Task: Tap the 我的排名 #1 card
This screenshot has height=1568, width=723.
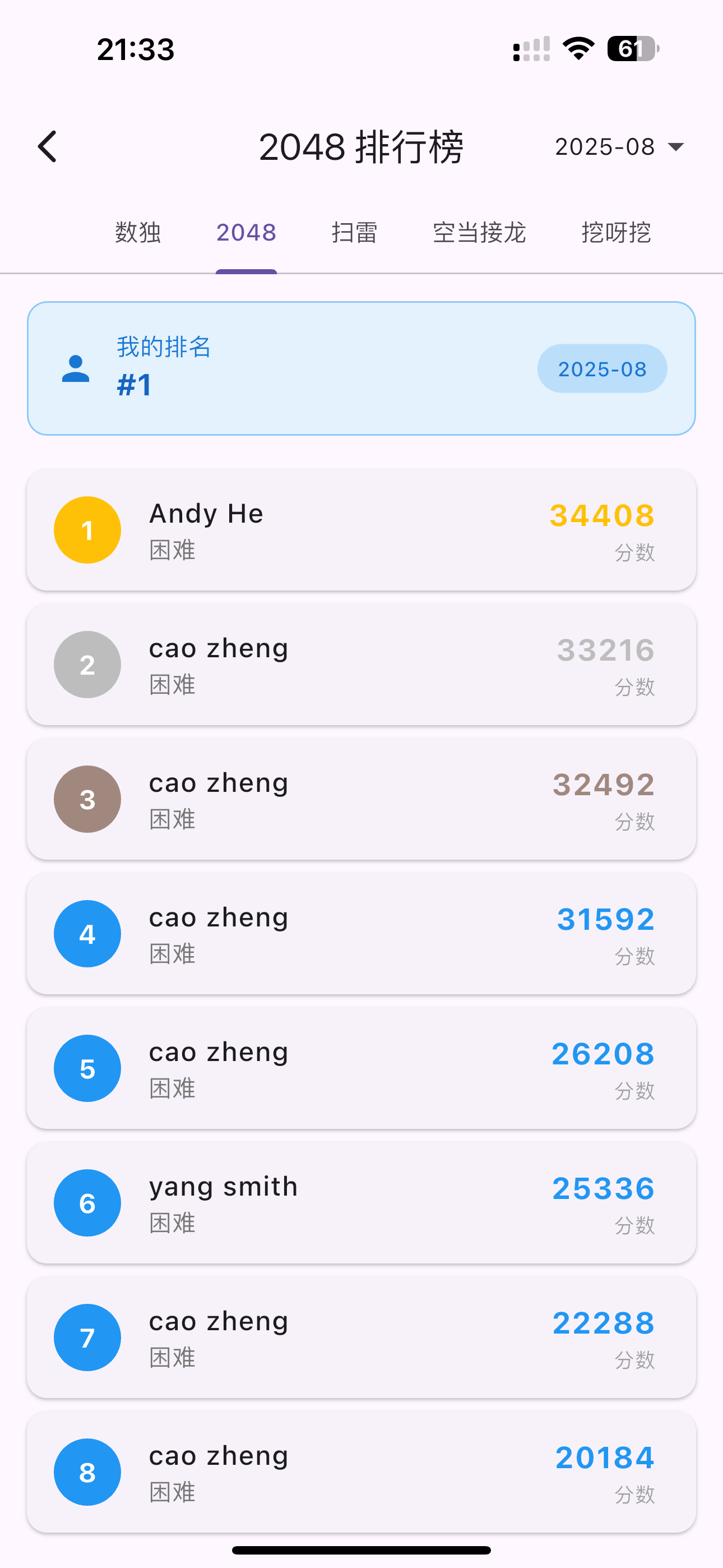Action: click(361, 368)
